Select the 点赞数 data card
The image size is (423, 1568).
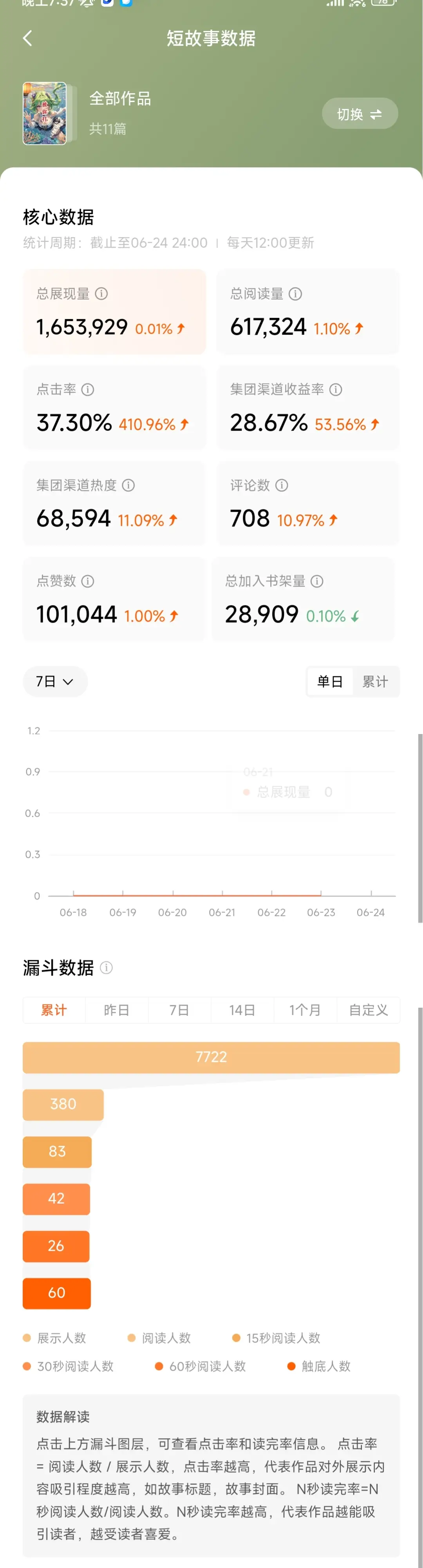(x=114, y=599)
